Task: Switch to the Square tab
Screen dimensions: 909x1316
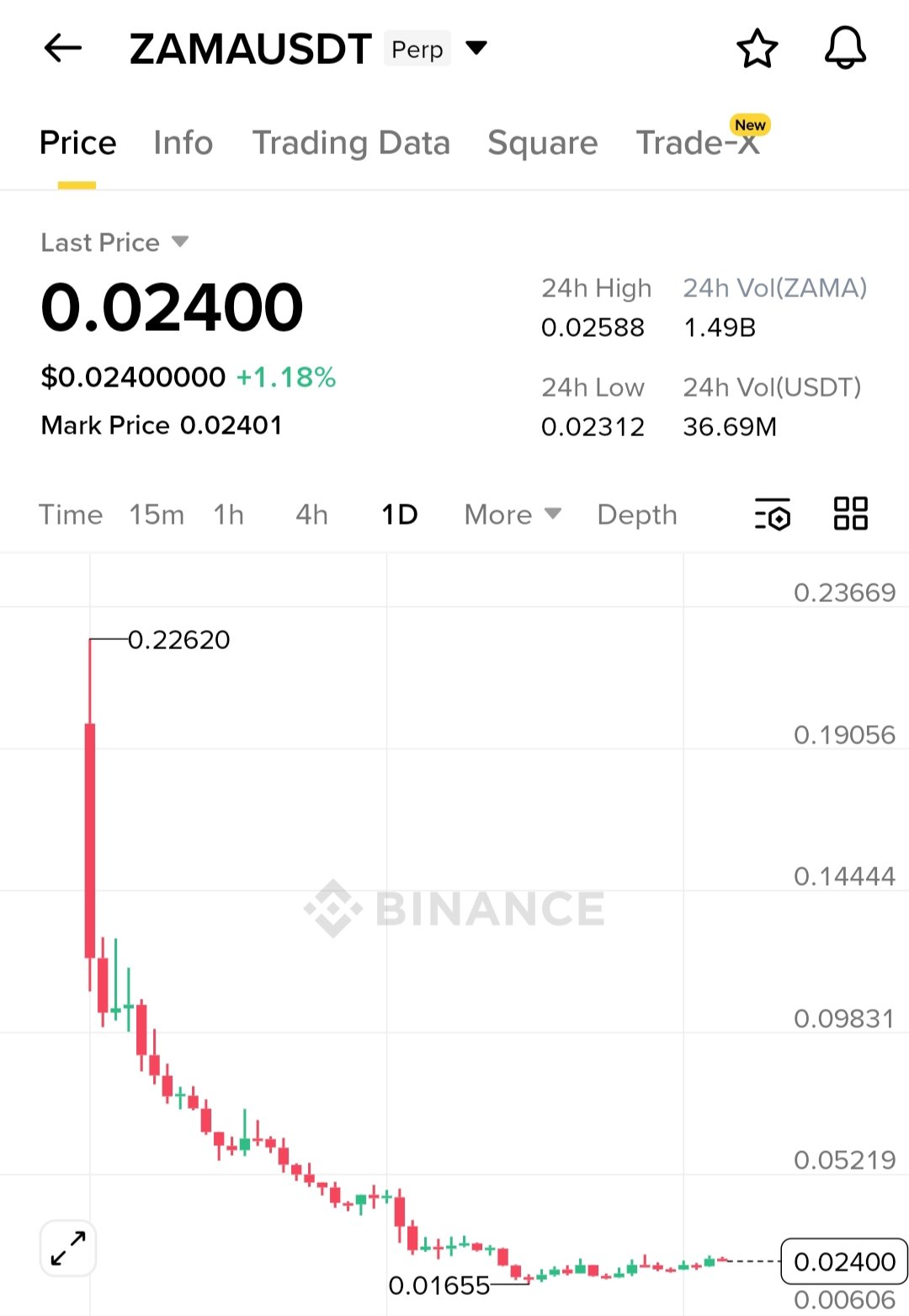Action: (542, 143)
